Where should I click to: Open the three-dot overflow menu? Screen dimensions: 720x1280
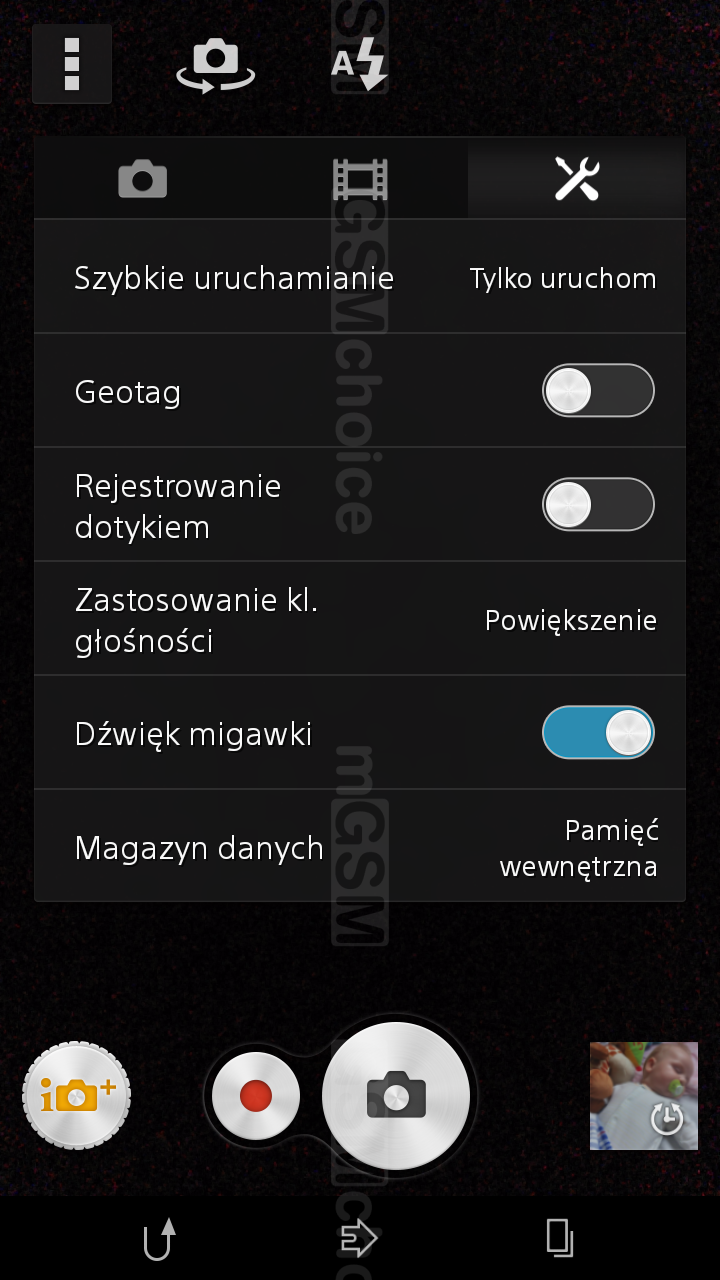pyautogui.click(x=72, y=64)
